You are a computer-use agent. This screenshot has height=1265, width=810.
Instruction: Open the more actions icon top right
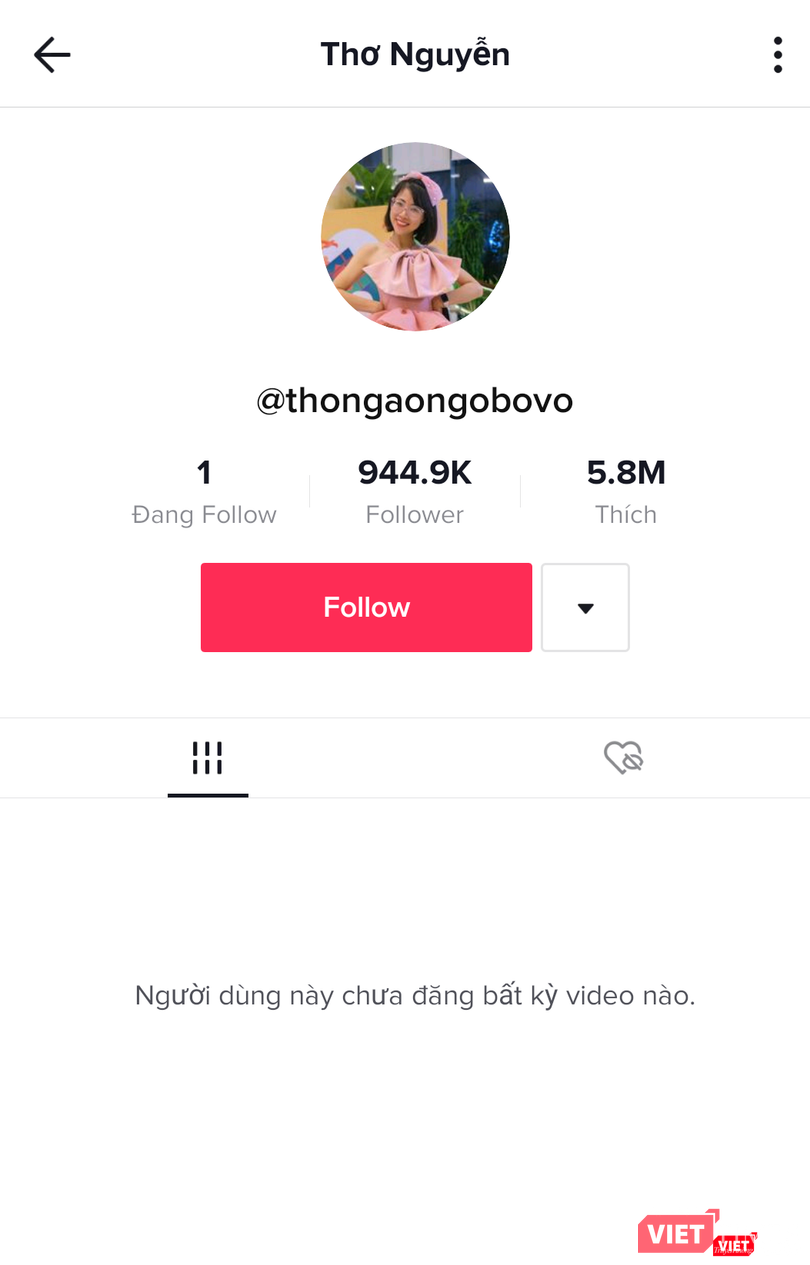[777, 55]
